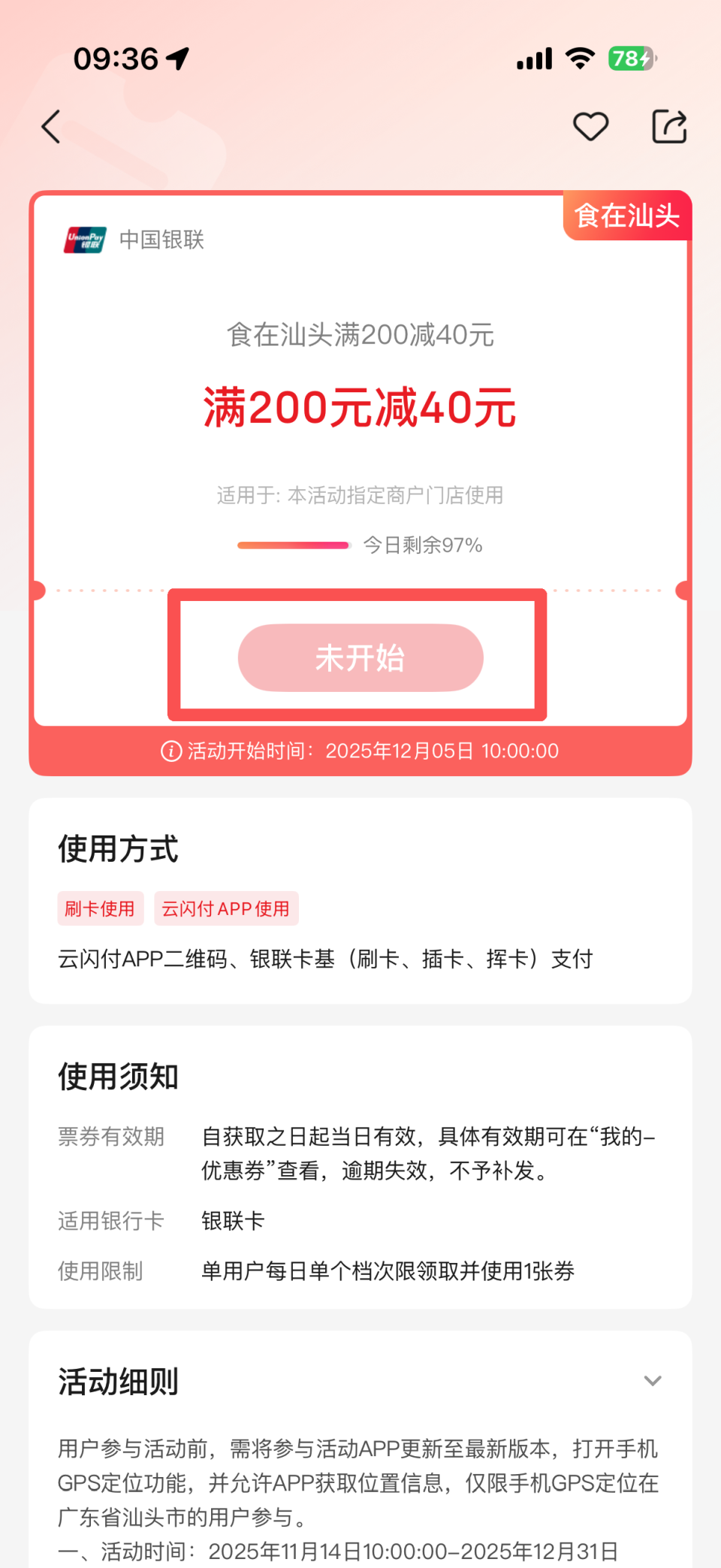Image resolution: width=721 pixels, height=1568 pixels.
Task: Tap the Wi-Fi icon in the status bar
Action: (578, 57)
